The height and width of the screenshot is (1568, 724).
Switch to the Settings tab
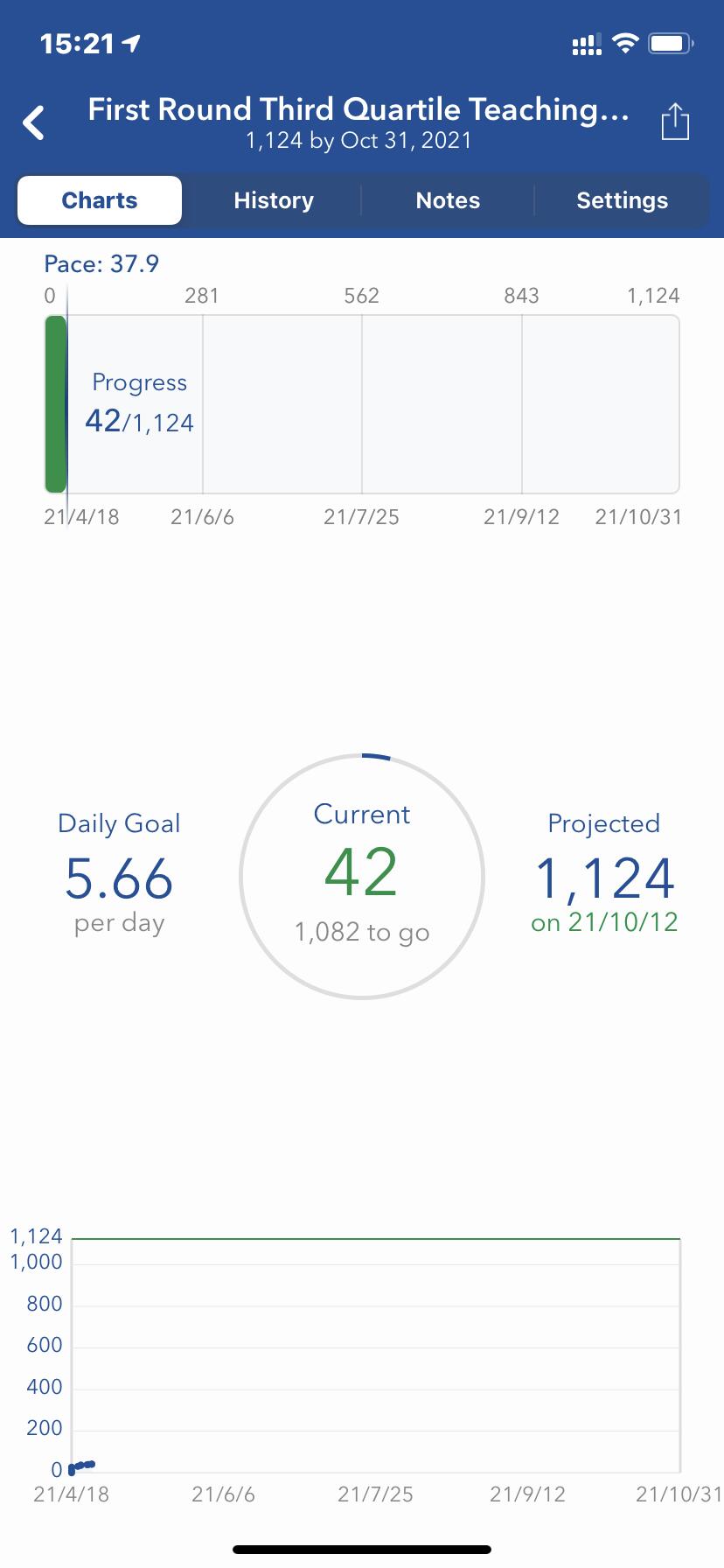(x=622, y=200)
